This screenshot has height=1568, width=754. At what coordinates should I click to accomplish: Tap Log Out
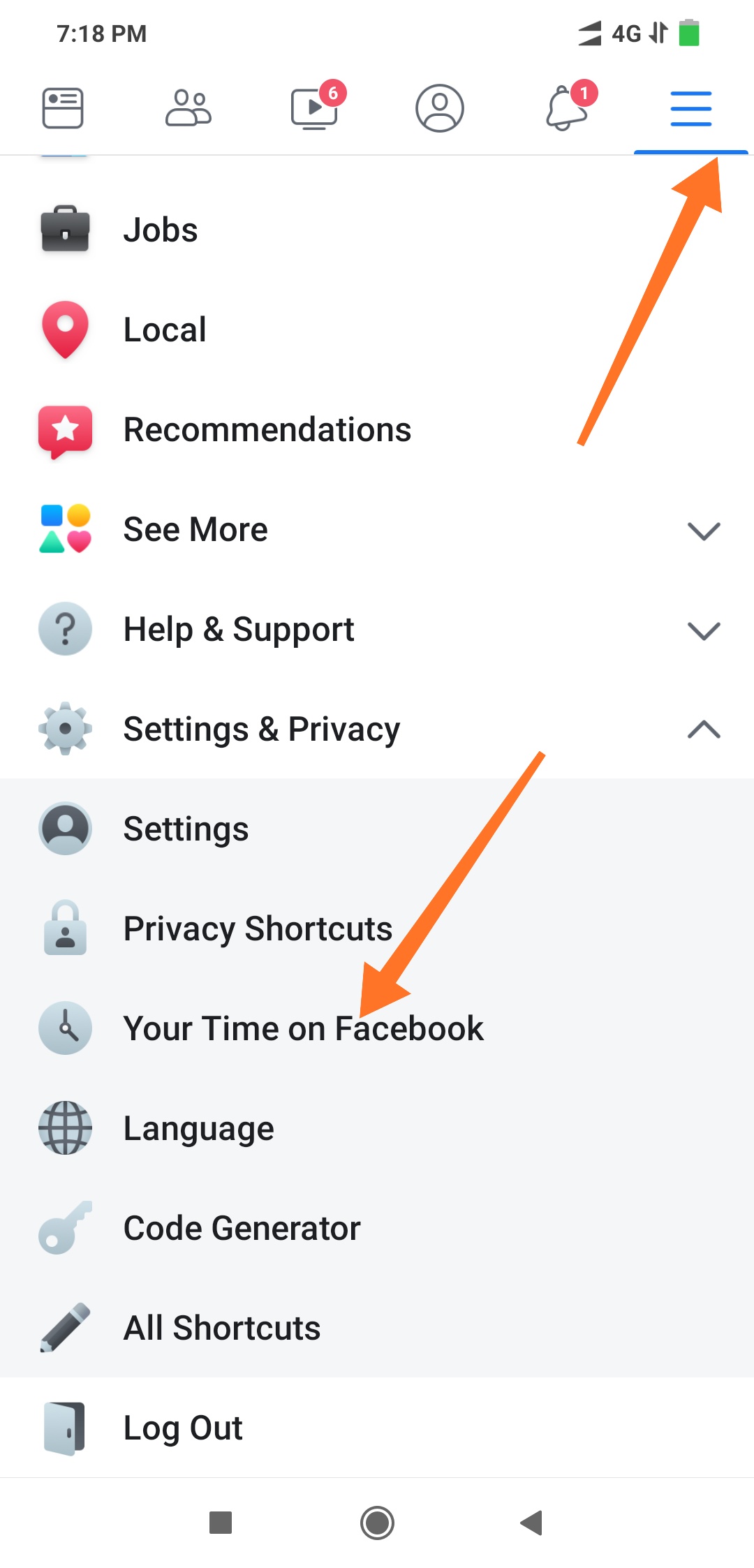[183, 1428]
